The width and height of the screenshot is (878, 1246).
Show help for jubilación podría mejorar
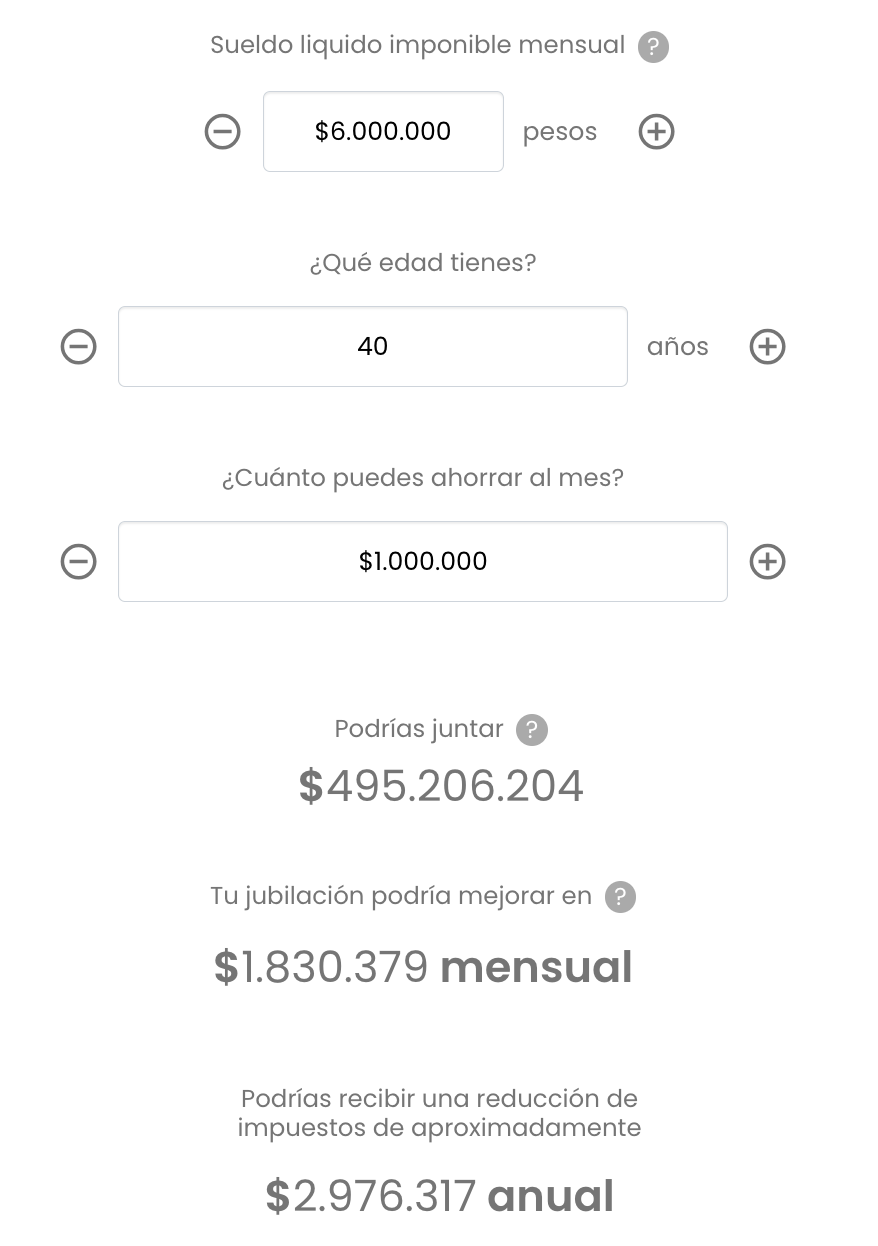620,897
